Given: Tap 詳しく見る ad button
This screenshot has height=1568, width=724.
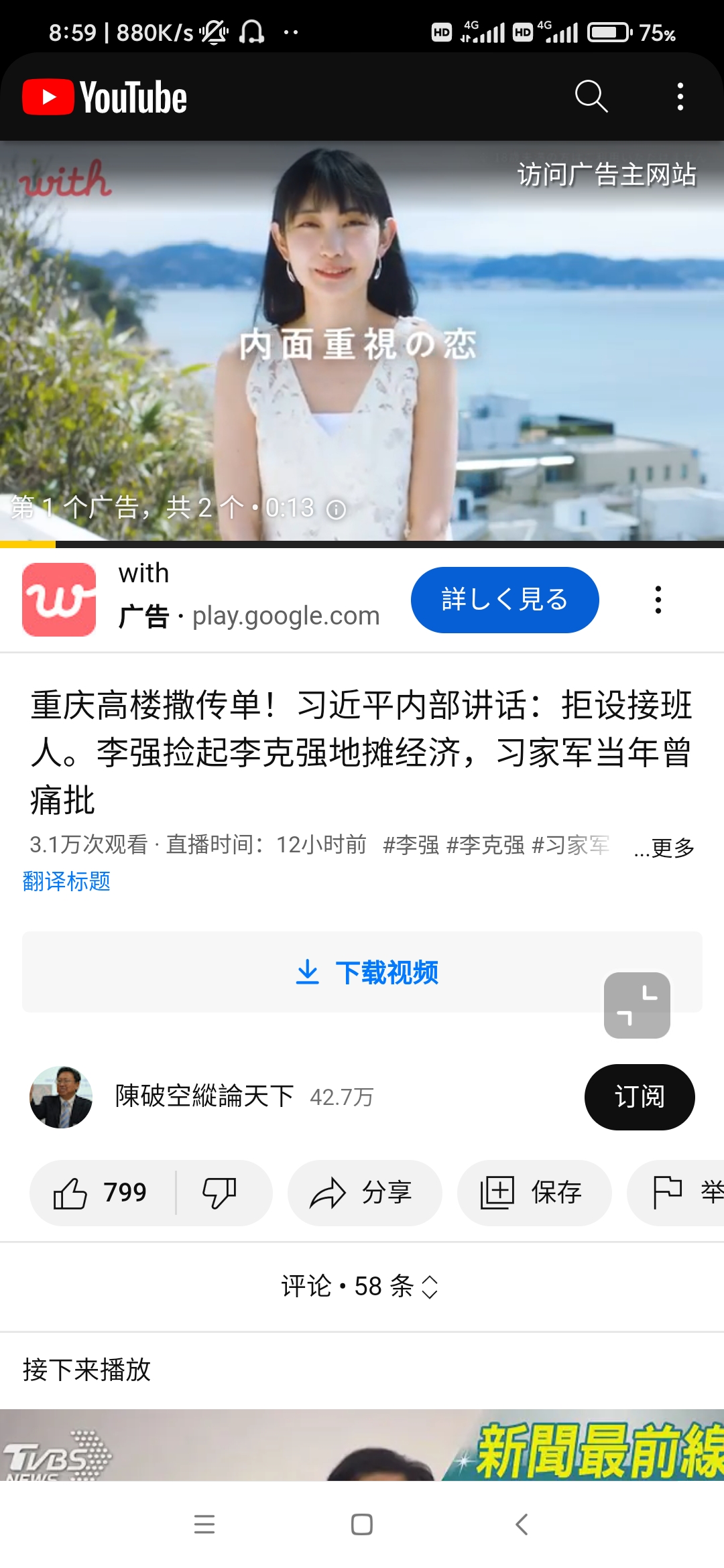Looking at the screenshot, I should tap(503, 600).
